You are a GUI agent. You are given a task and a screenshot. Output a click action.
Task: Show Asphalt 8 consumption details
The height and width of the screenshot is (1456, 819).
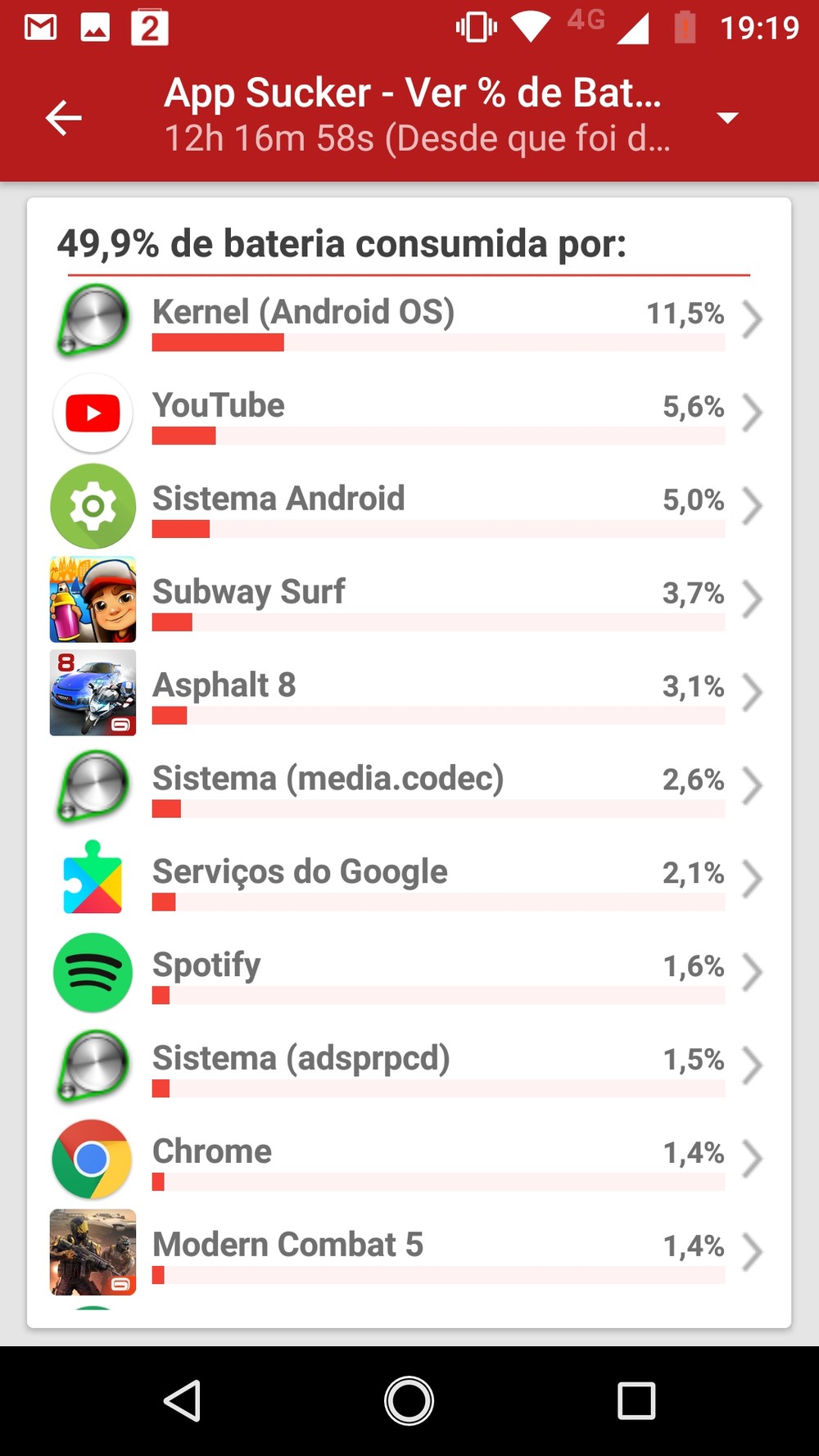(x=409, y=694)
